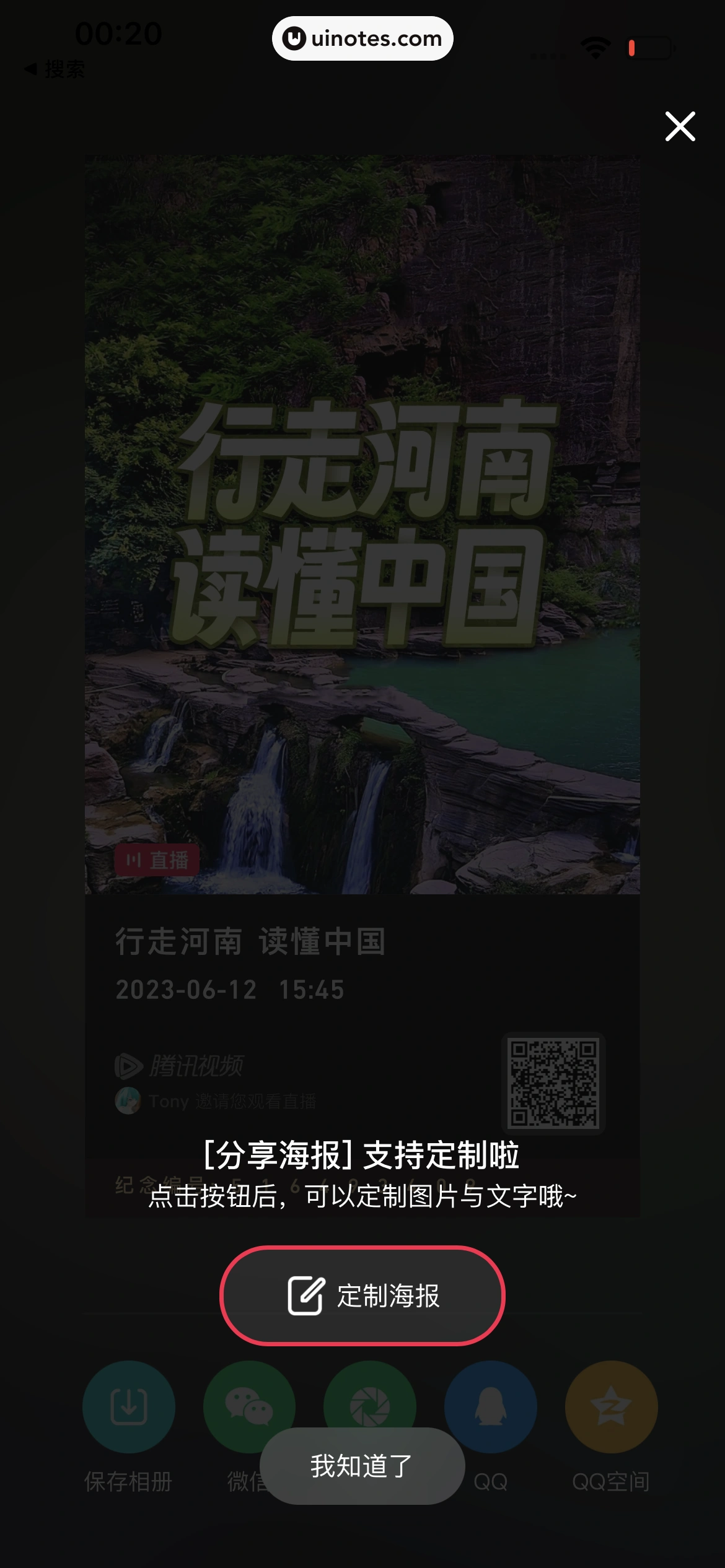Select the QQ空间 Qzone star icon
This screenshot has height=1568, width=725.
pos(611,1407)
